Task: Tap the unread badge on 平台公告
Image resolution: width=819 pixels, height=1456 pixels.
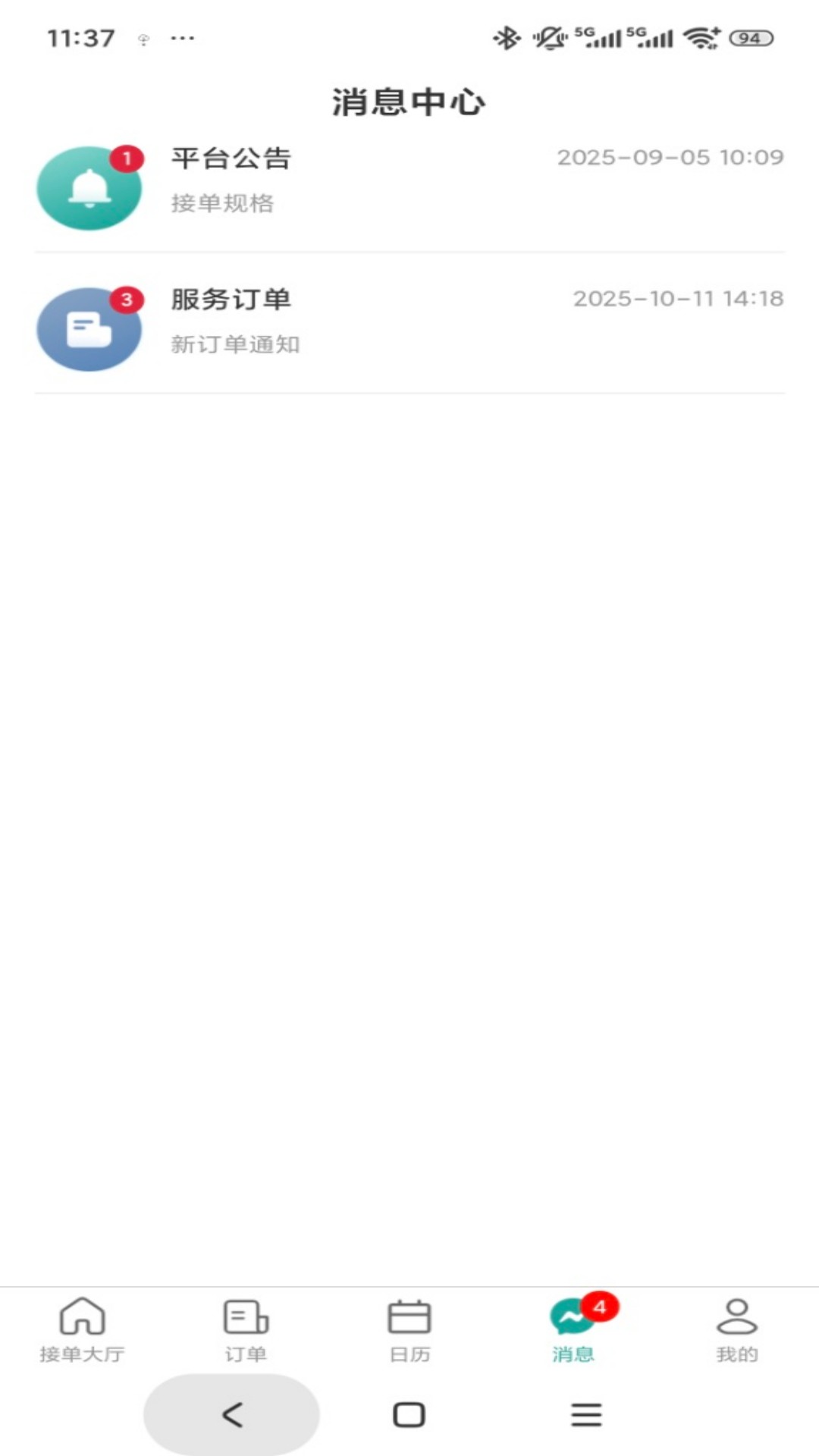Action: [x=127, y=158]
